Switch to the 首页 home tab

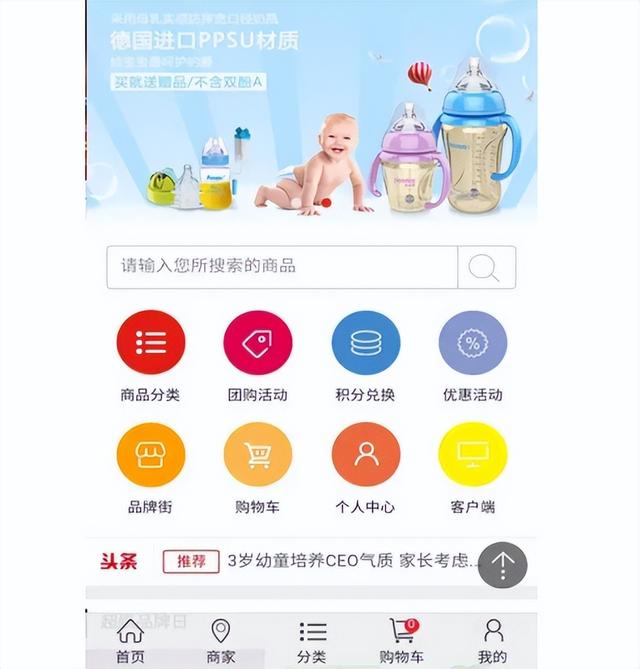point(130,641)
